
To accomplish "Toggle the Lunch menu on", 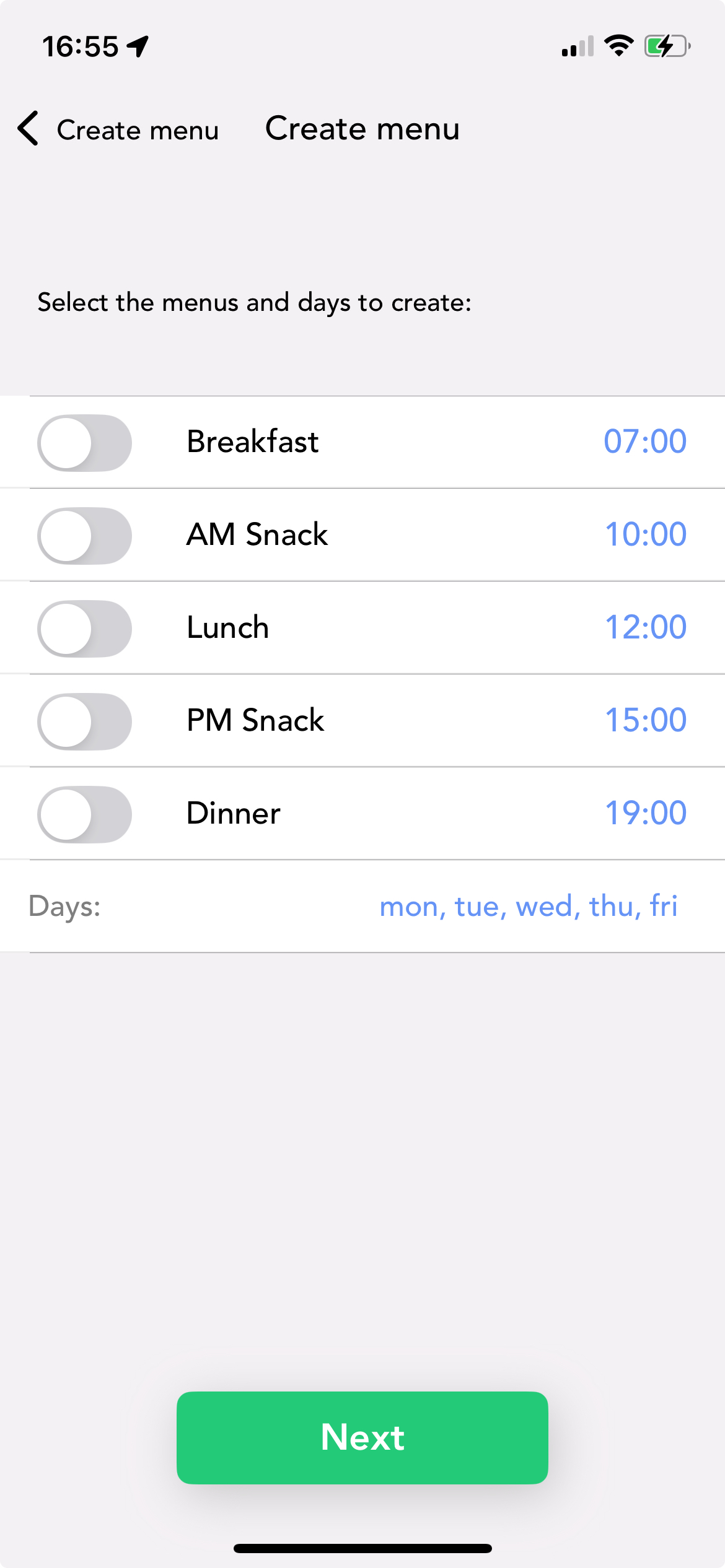I will (85, 629).
